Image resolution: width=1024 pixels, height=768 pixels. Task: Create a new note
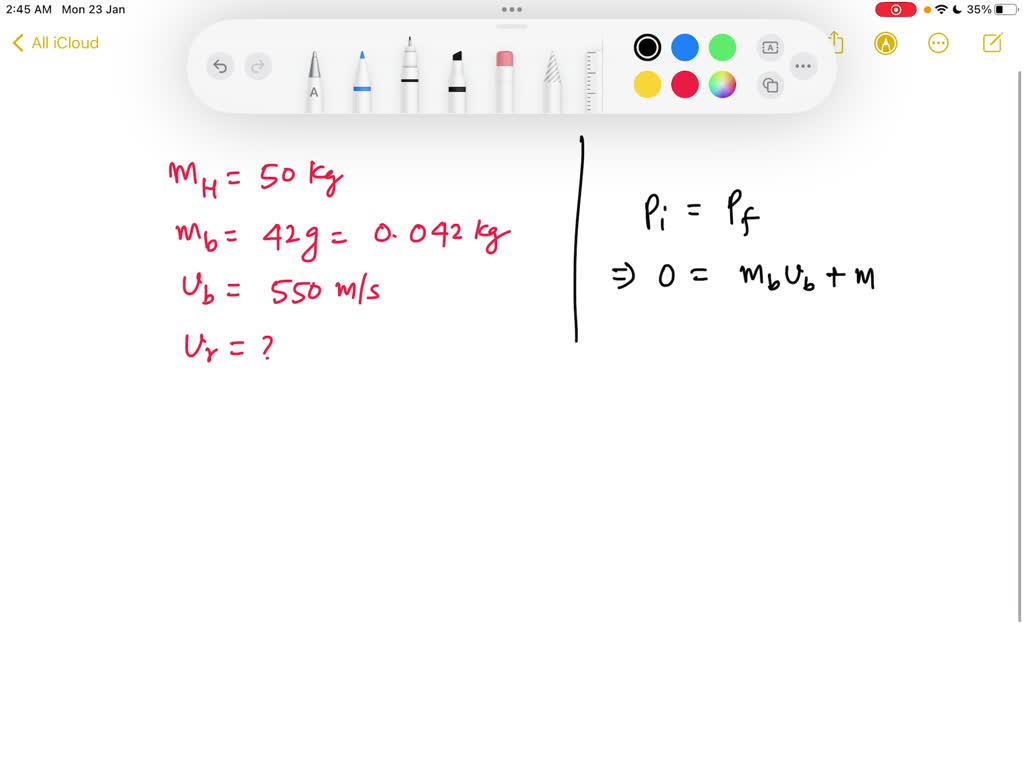point(992,43)
